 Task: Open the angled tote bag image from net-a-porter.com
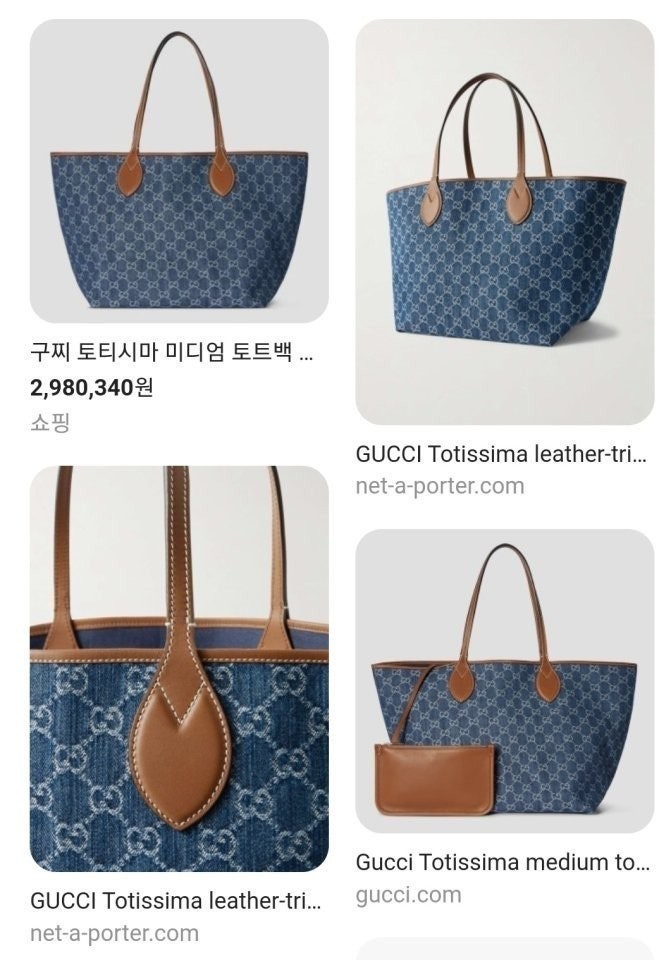505,222
